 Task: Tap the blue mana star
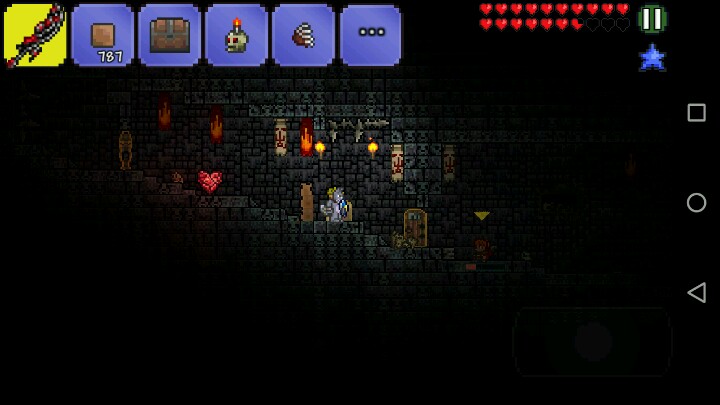[652, 57]
